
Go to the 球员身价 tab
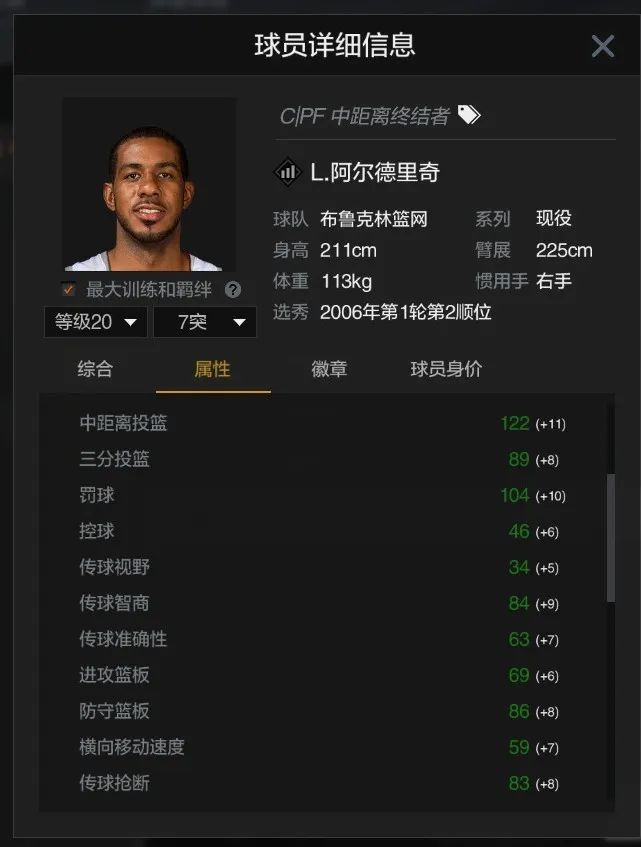click(446, 369)
